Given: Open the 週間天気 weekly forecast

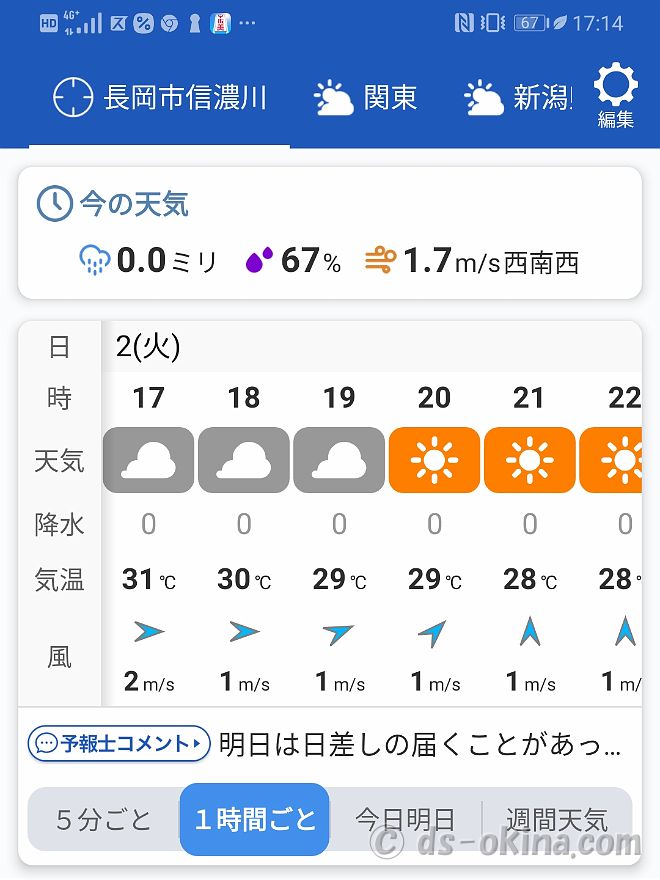Looking at the screenshot, I should point(556,821).
